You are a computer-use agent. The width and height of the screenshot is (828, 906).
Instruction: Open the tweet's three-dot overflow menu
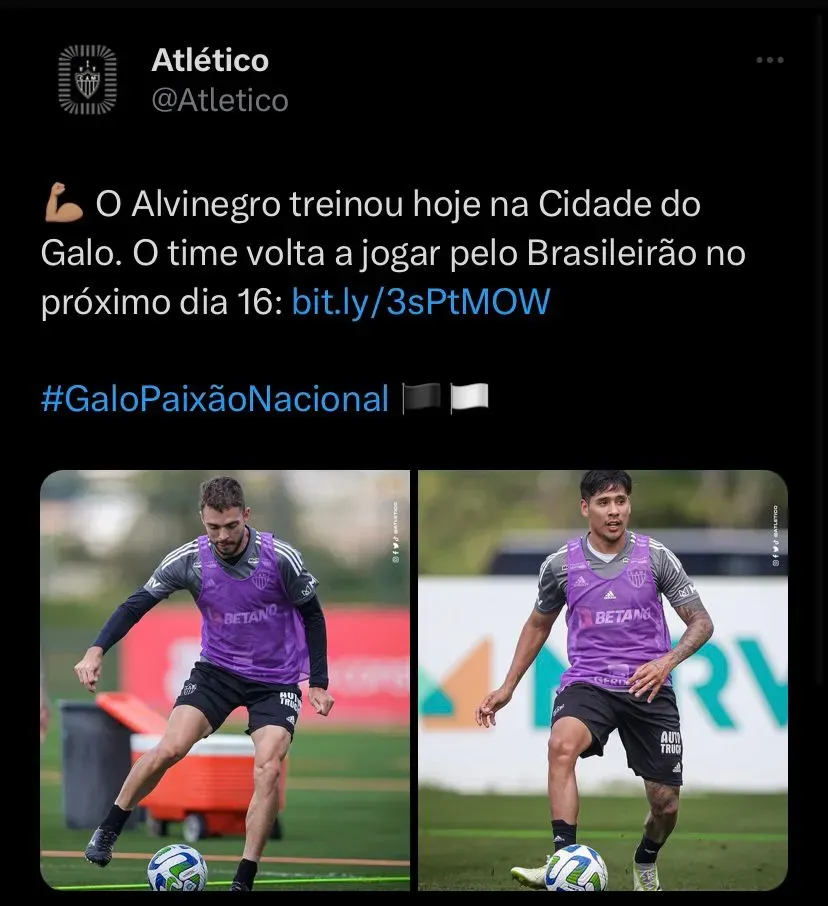769,61
